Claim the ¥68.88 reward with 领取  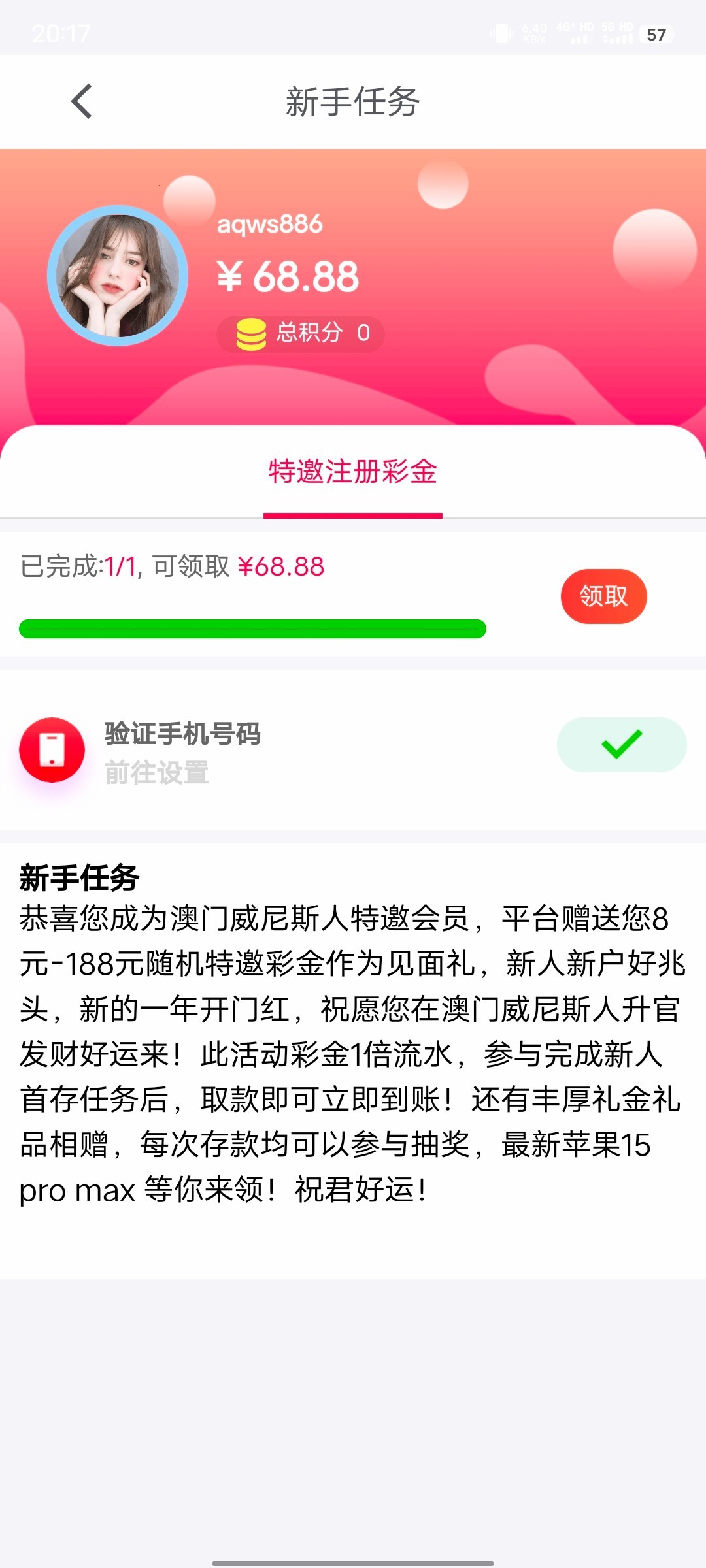(x=603, y=596)
